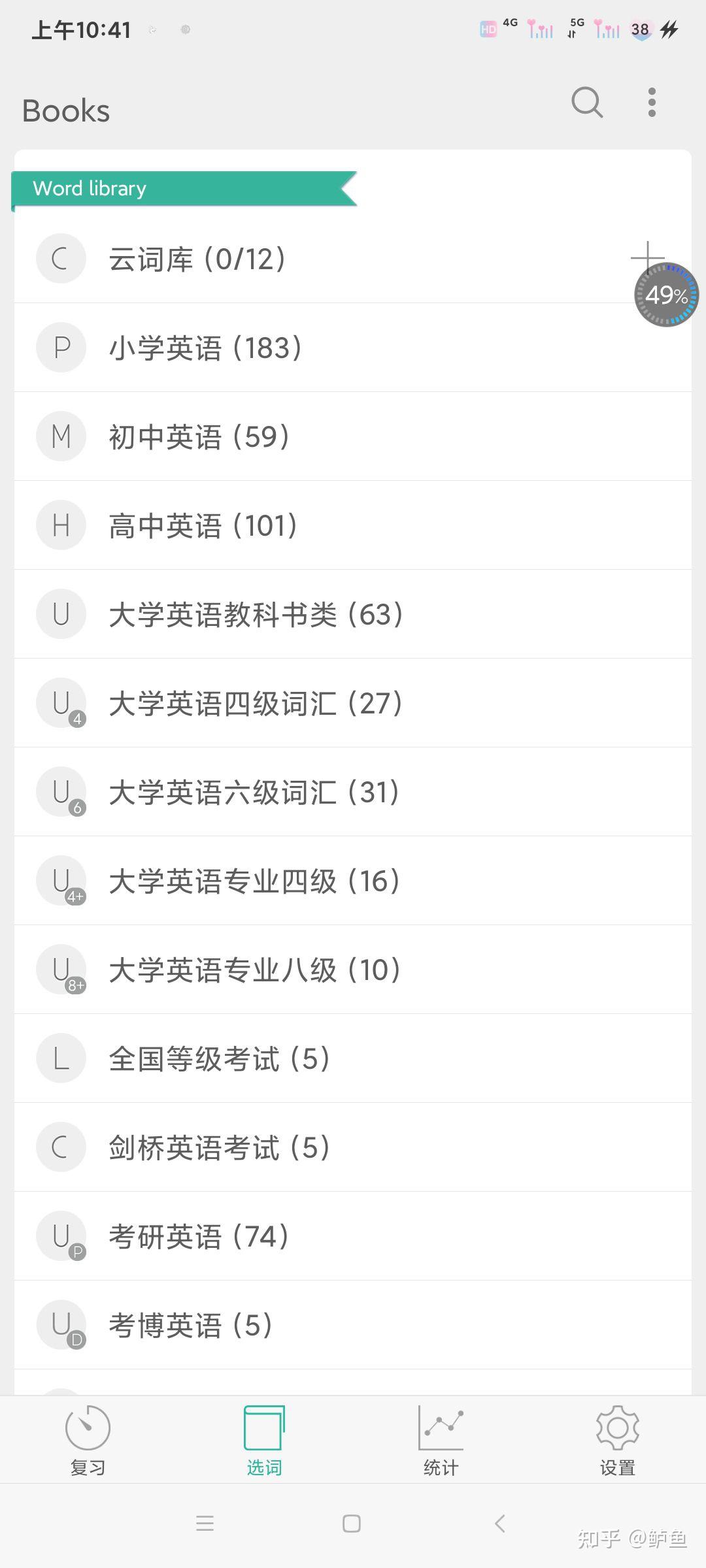Select 全国等级考试 (5)

[x=218, y=1058]
